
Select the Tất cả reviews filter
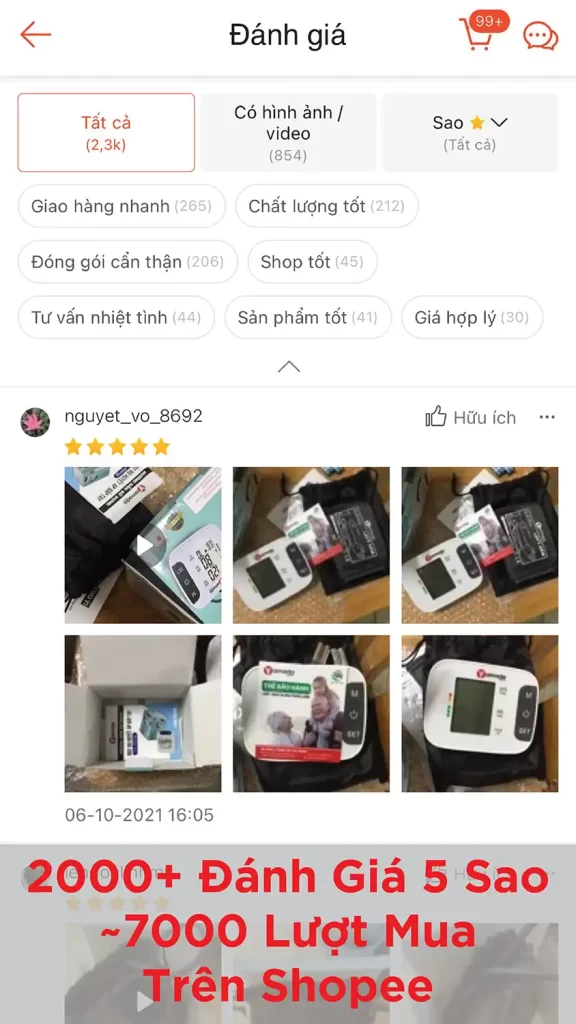[106, 133]
